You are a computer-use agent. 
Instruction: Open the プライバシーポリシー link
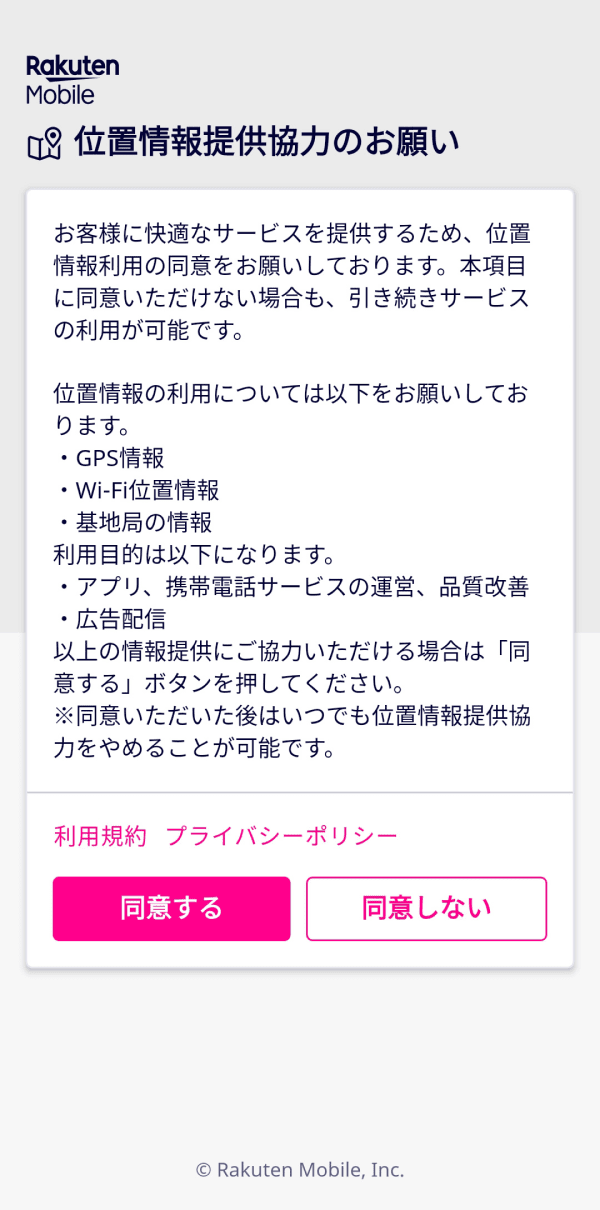coord(281,836)
